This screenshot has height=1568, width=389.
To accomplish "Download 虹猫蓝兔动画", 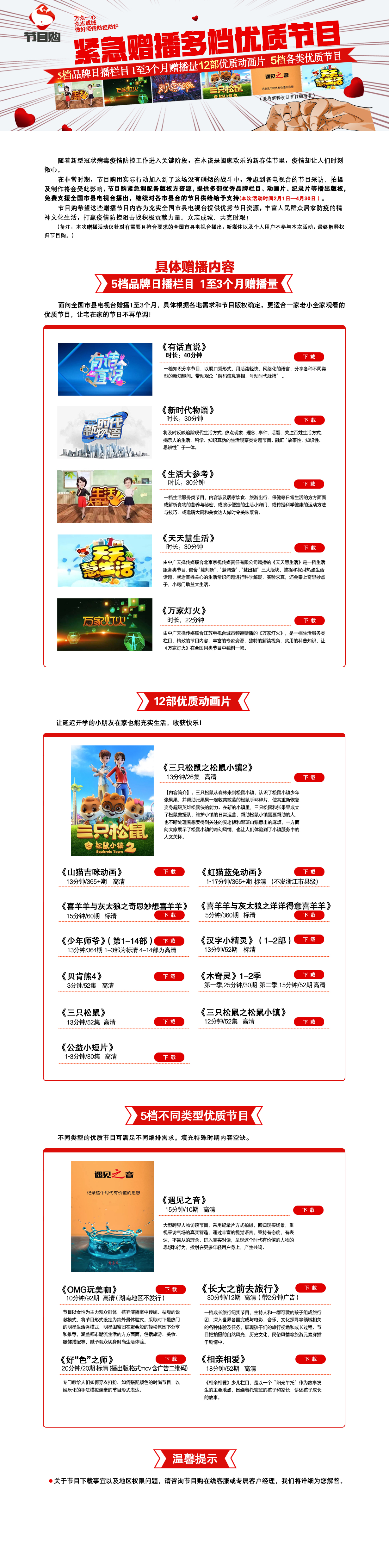I will click(309, 872).
